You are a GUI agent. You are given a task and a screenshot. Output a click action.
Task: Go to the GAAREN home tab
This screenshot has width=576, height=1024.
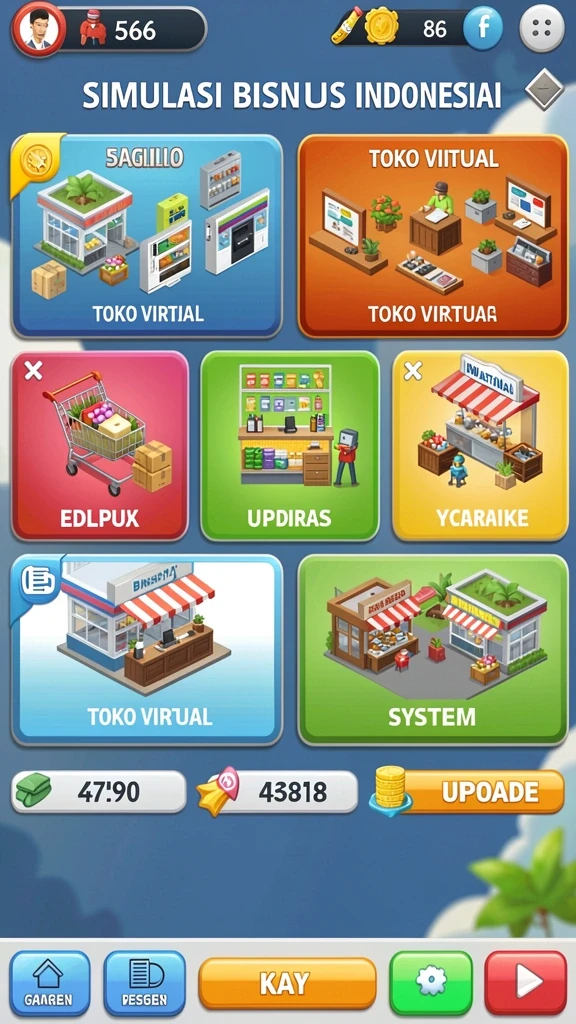point(50,983)
